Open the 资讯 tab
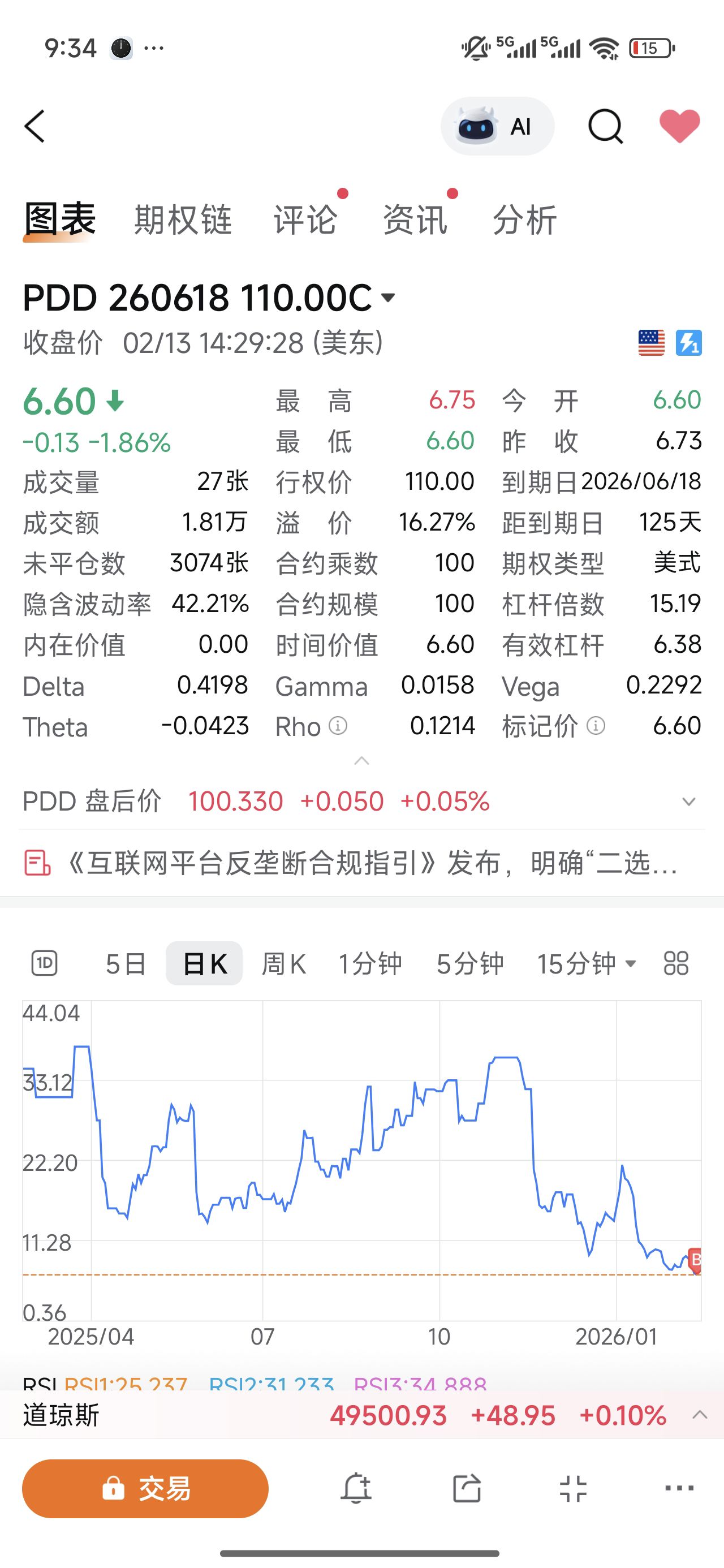The width and height of the screenshot is (724, 1568). click(x=415, y=219)
